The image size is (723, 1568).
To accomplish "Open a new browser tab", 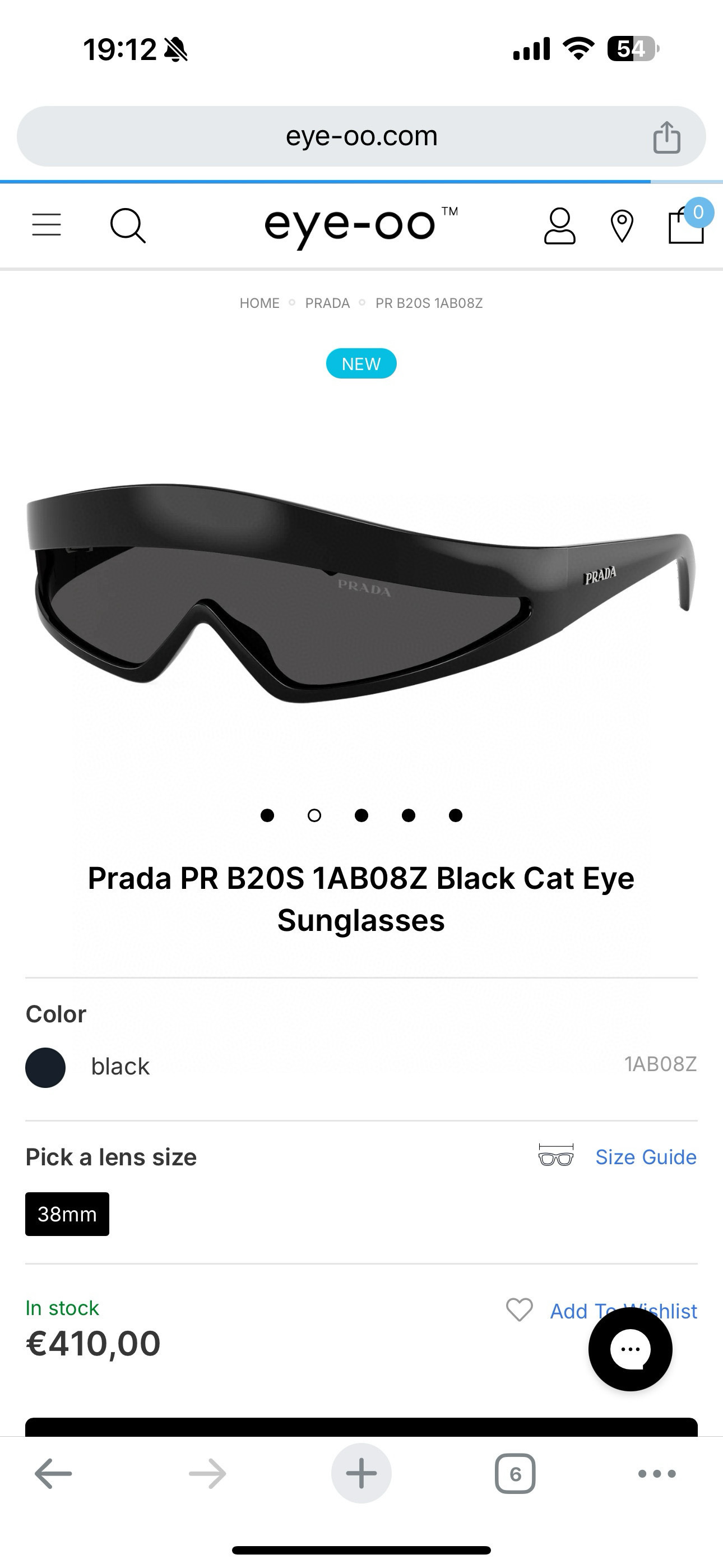I will [x=361, y=1474].
